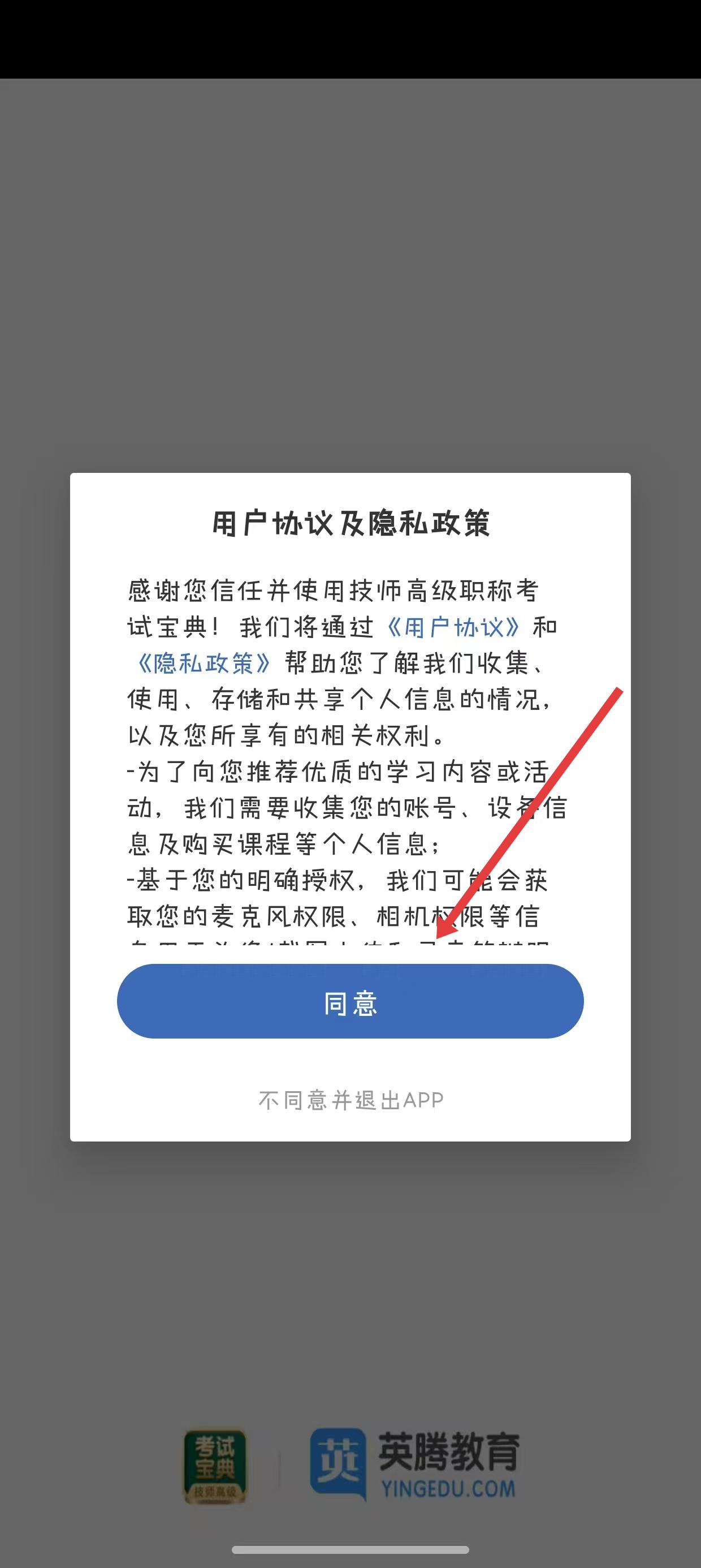Tap the blue 同意 button
Viewport: 701px width, 1568px height.
350,1002
